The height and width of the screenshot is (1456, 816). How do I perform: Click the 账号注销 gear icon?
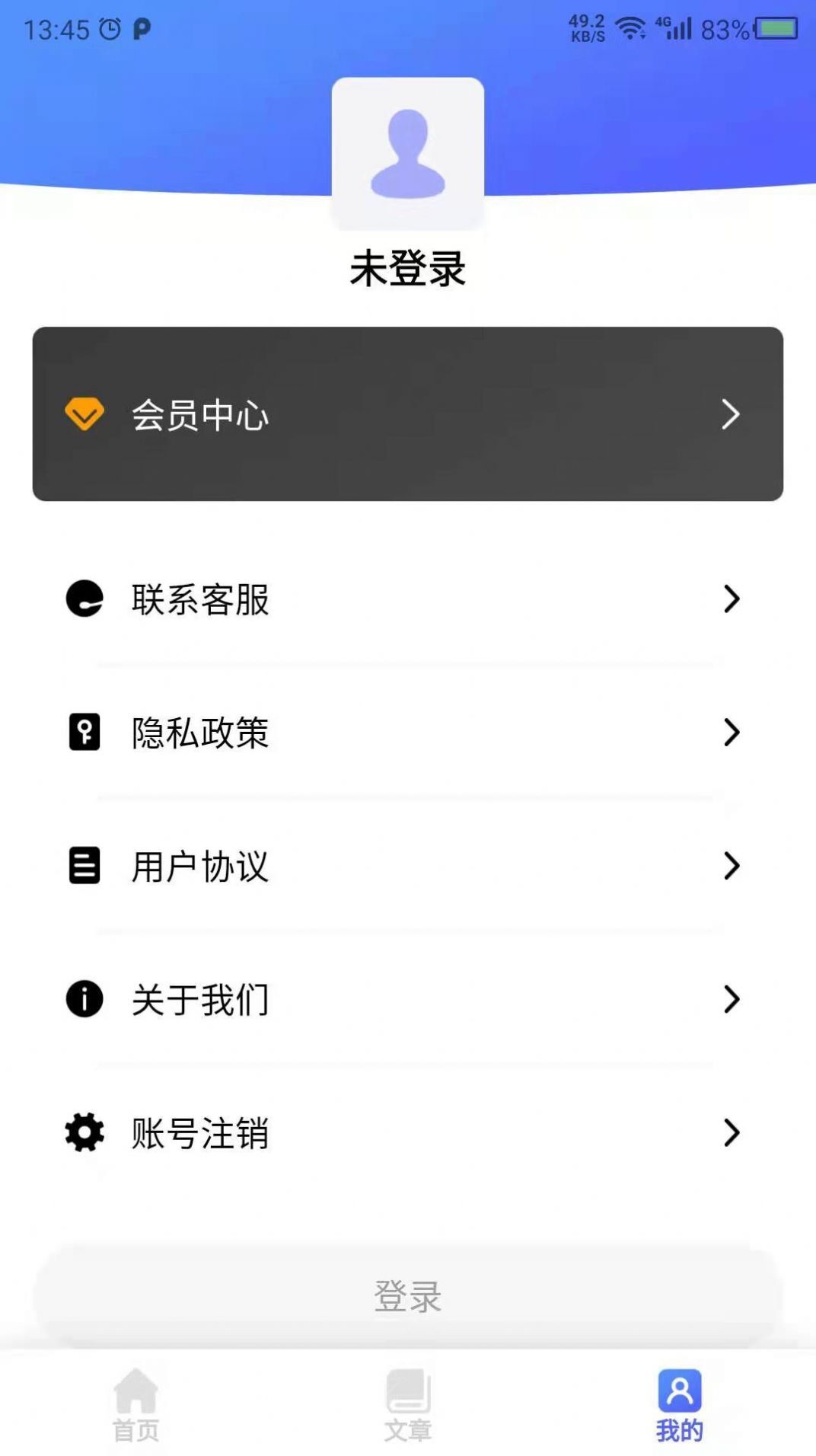tap(84, 1133)
